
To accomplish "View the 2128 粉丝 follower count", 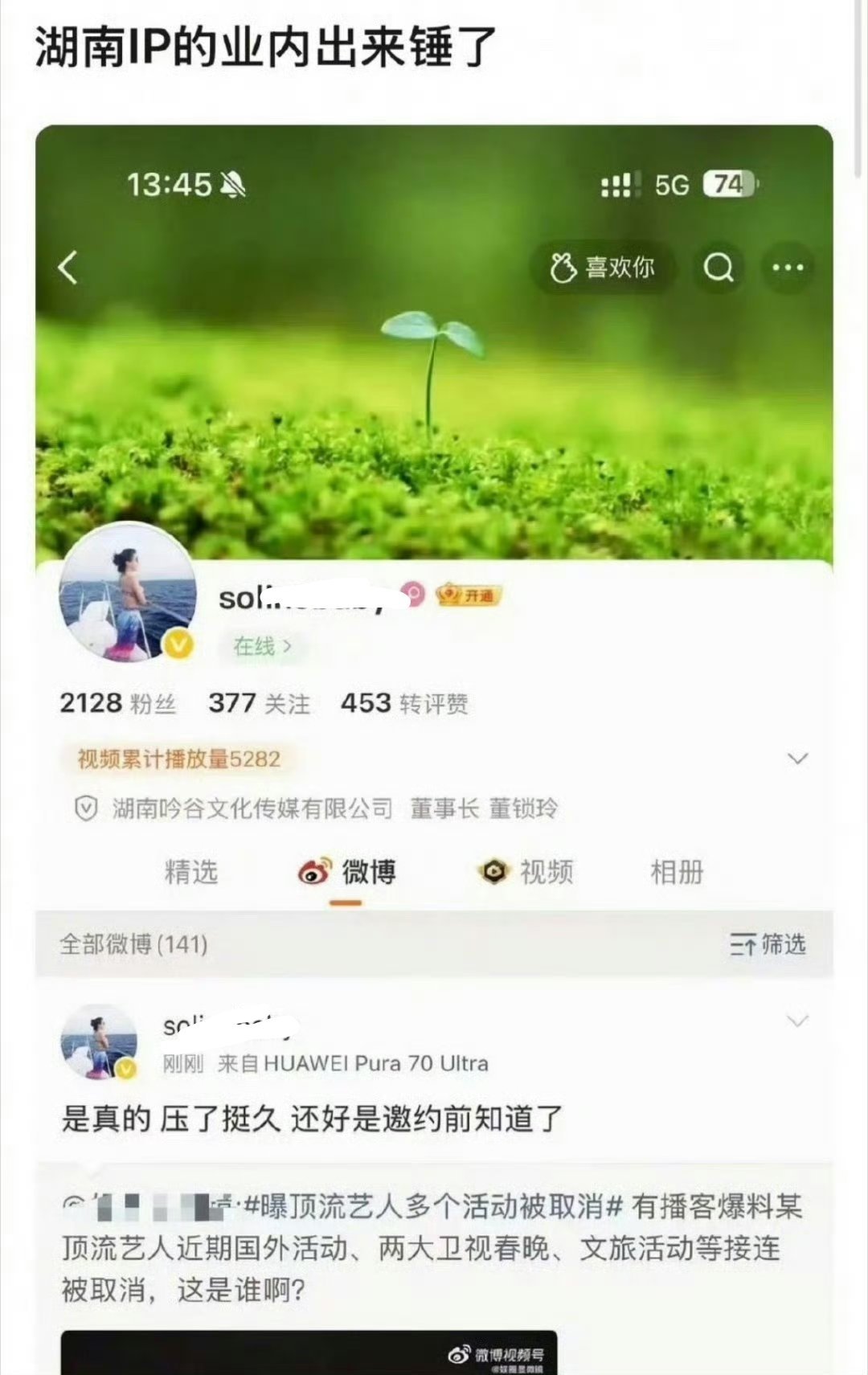I will [x=121, y=702].
